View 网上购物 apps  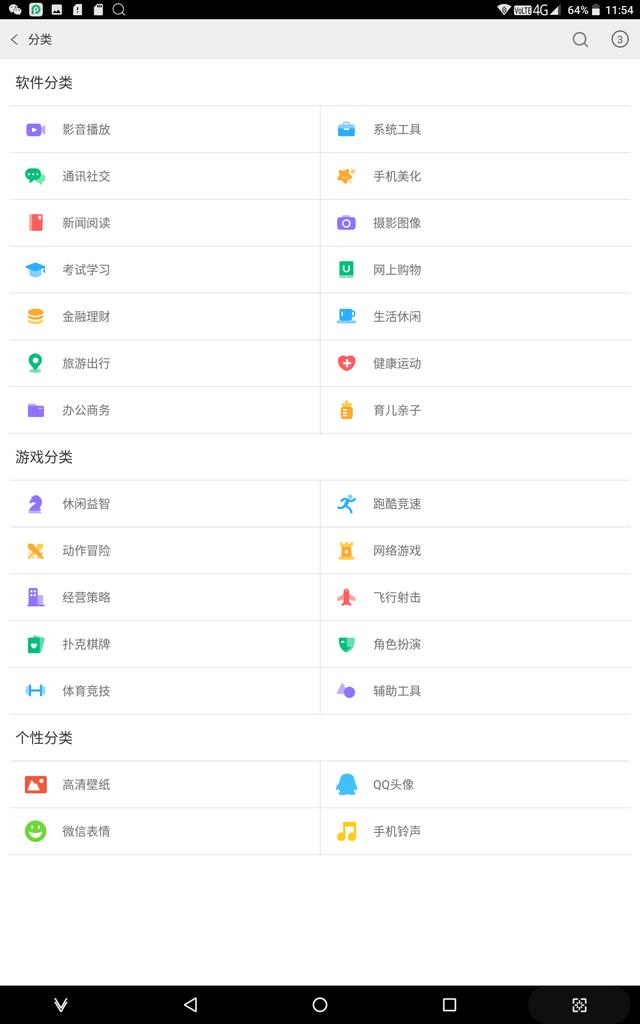pyautogui.click(x=397, y=270)
